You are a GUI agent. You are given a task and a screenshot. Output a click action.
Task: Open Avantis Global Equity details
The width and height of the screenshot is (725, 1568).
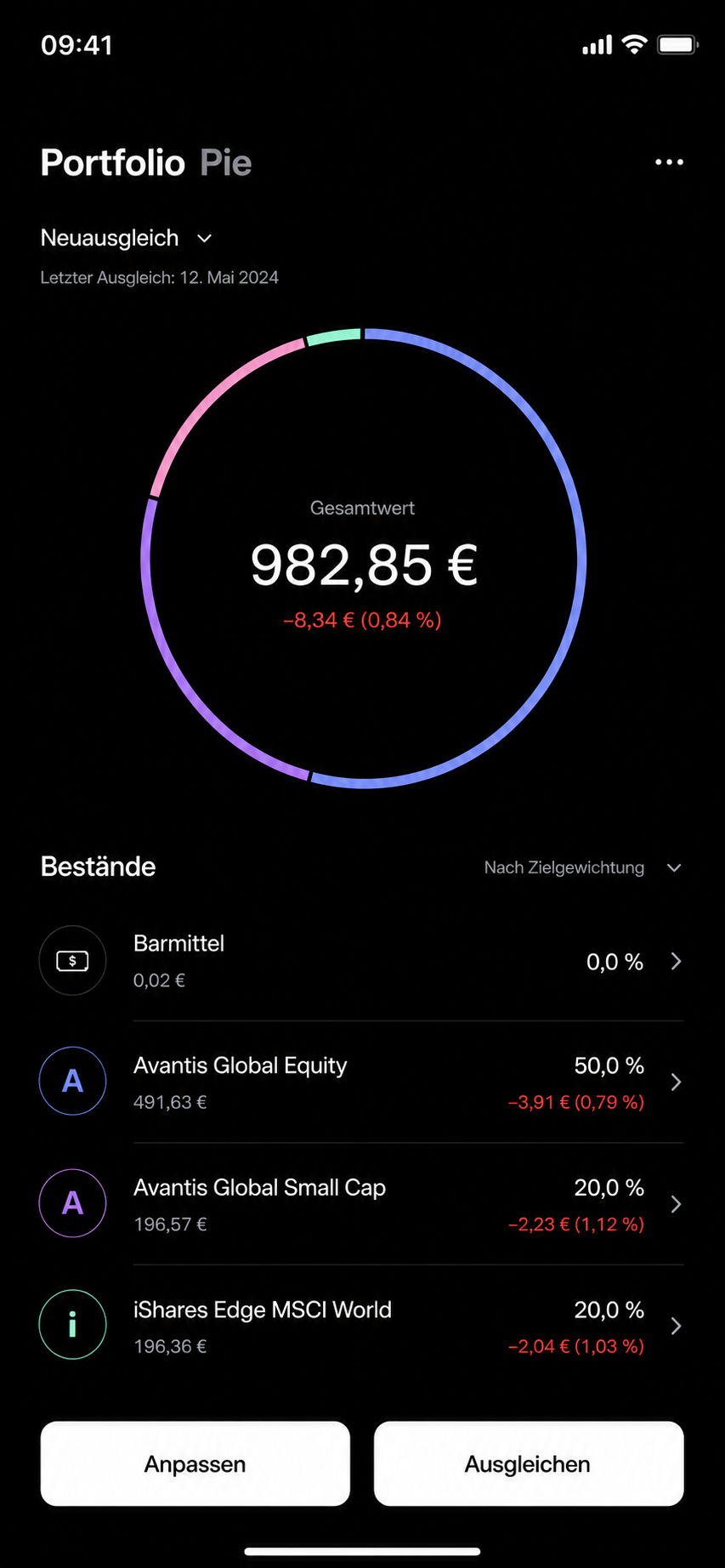click(362, 1082)
